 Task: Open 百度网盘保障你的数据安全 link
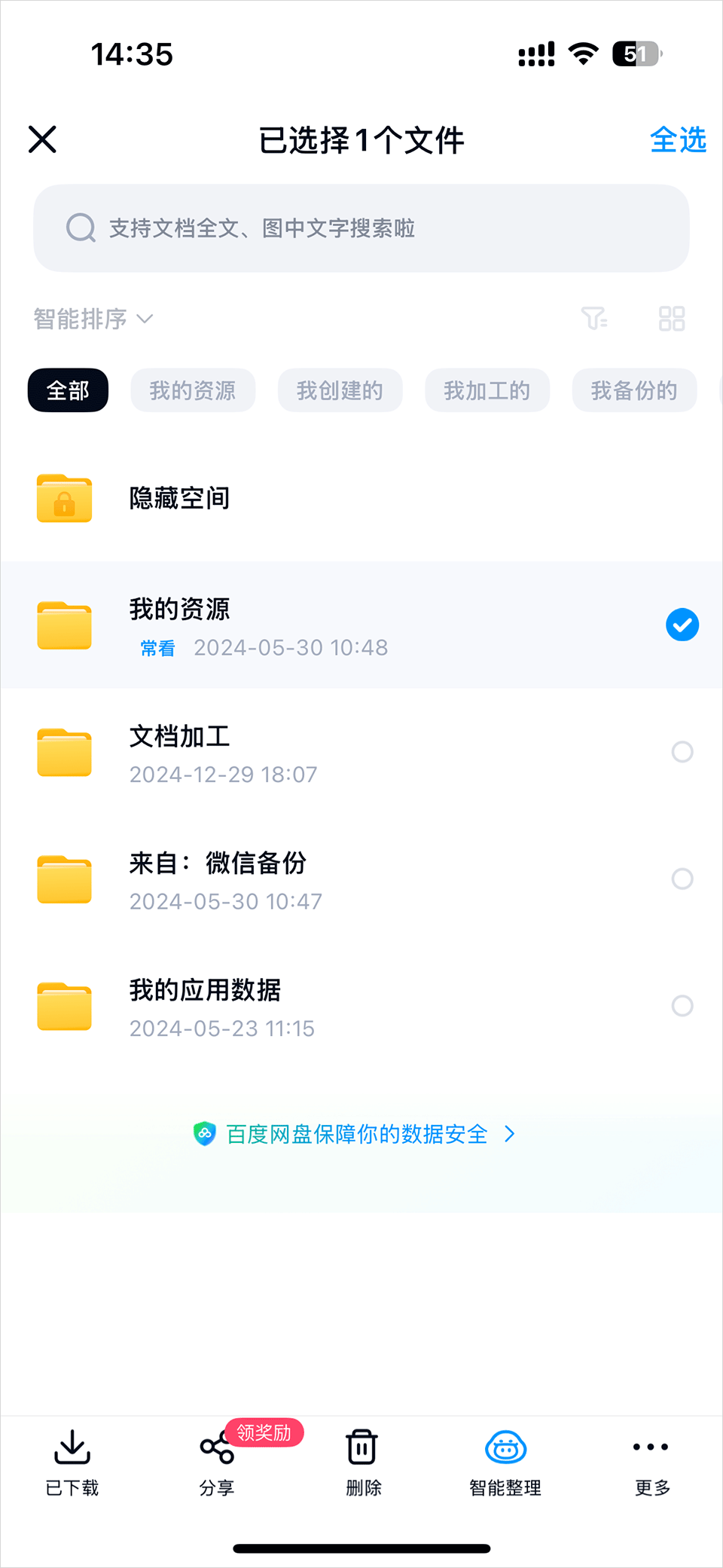[x=355, y=1134]
